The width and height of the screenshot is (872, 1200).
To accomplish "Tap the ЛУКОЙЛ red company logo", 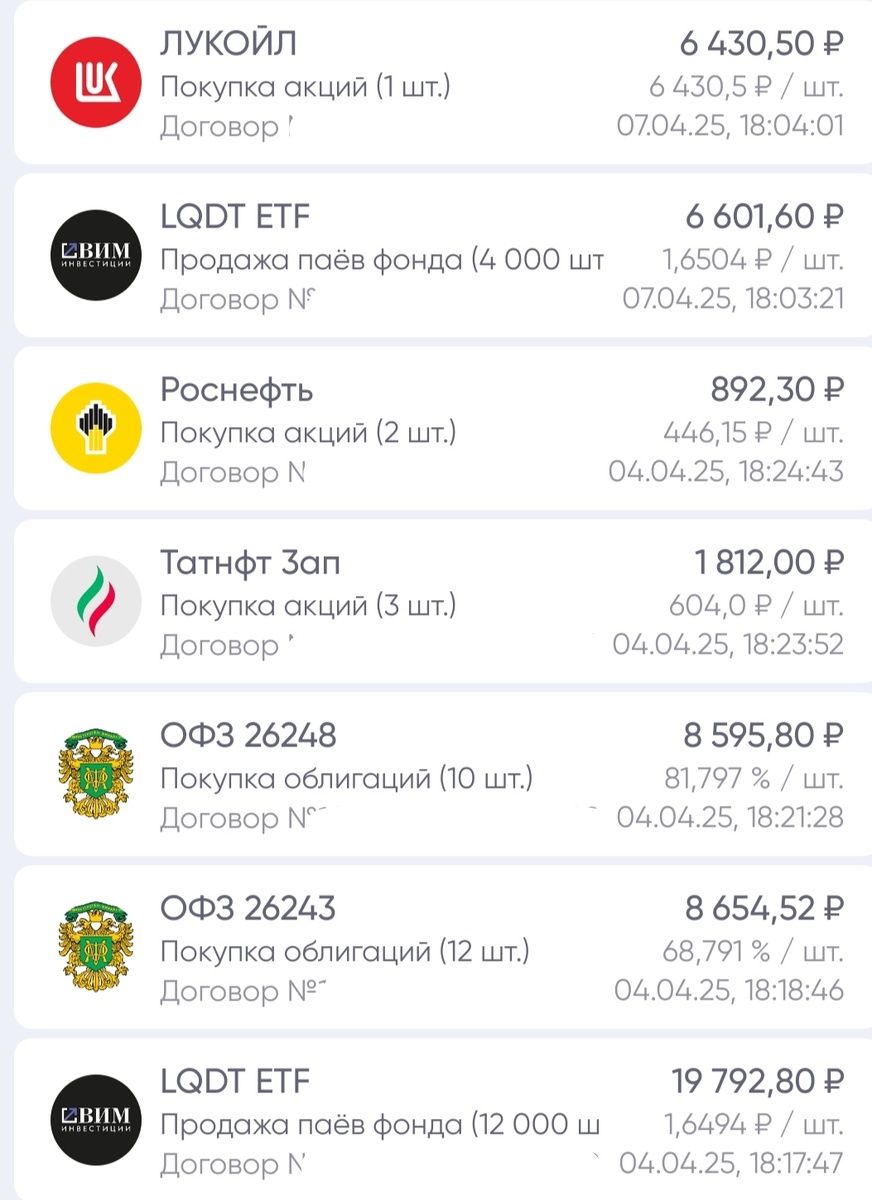I will click(95, 82).
